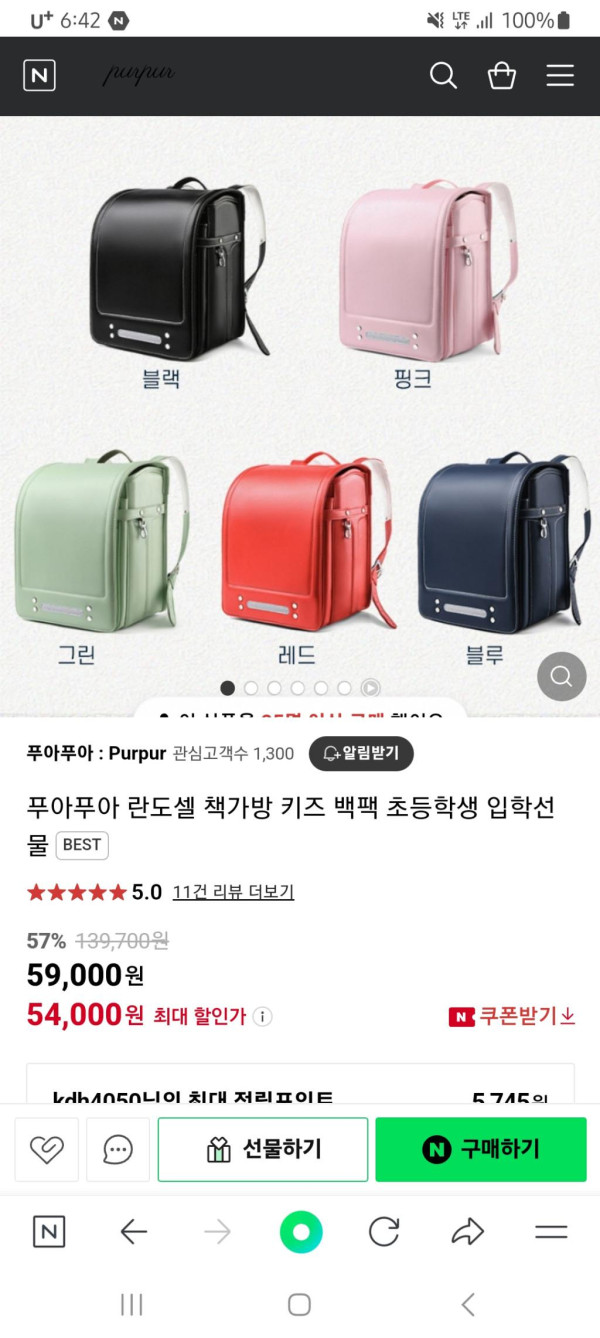Image resolution: width=600 pixels, height=1338 pixels.
Task: Open the chat inquiry icon
Action: click(x=118, y=1150)
